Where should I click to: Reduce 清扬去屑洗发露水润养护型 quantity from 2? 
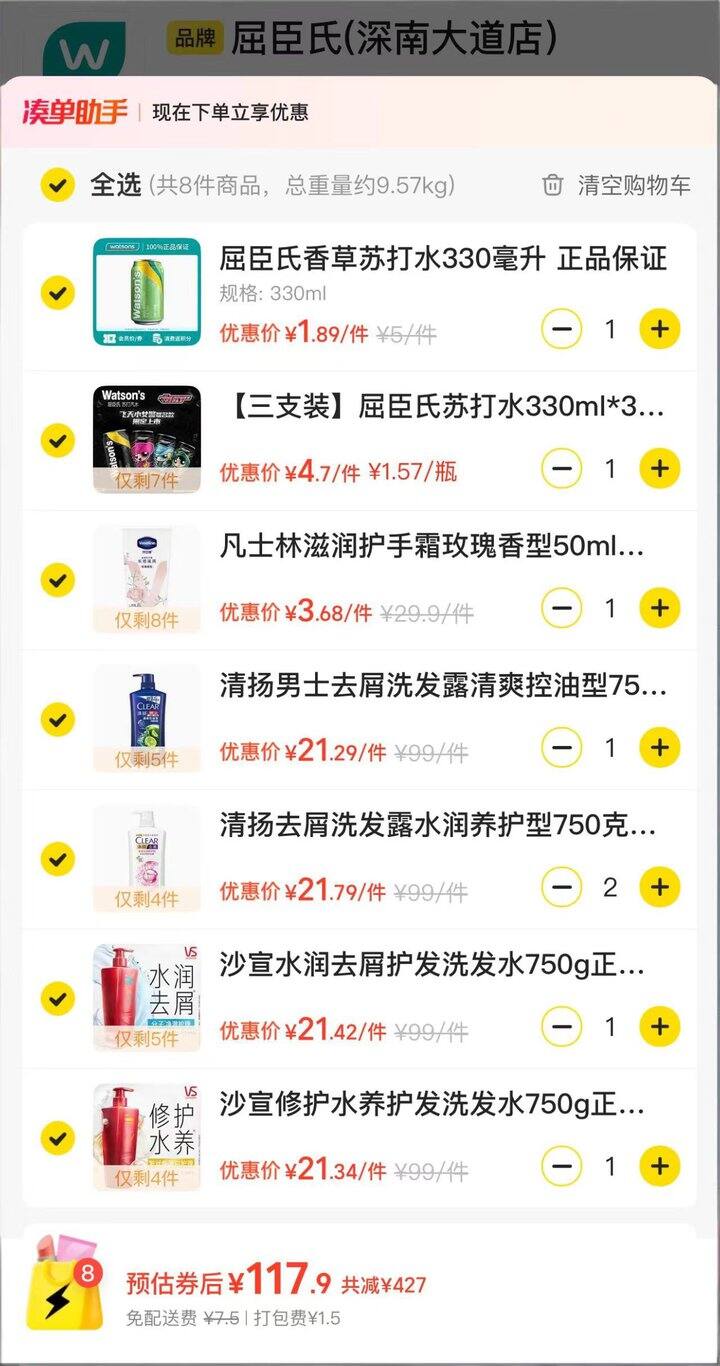[x=562, y=887]
